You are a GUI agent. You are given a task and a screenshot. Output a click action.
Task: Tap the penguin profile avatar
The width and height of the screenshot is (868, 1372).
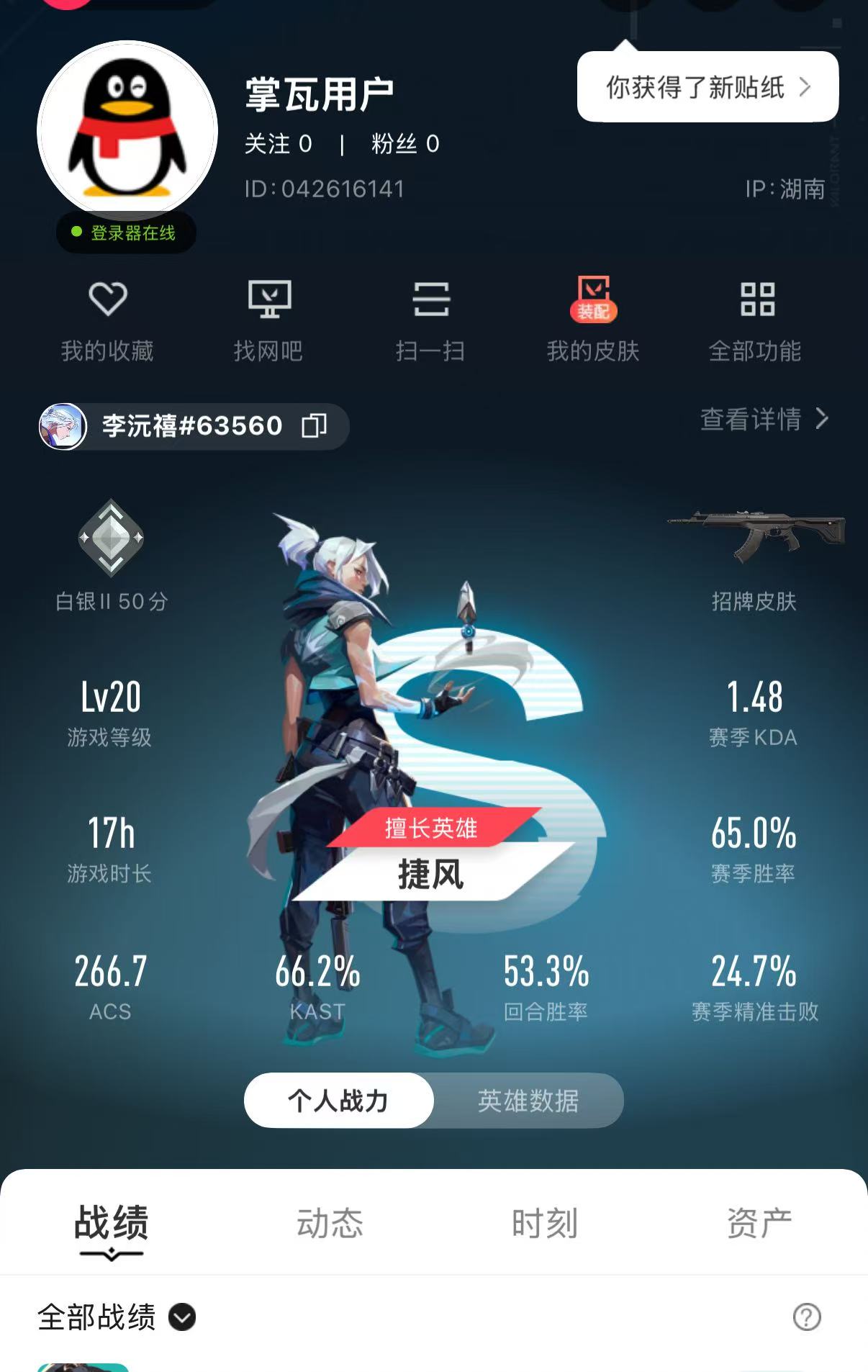127,130
